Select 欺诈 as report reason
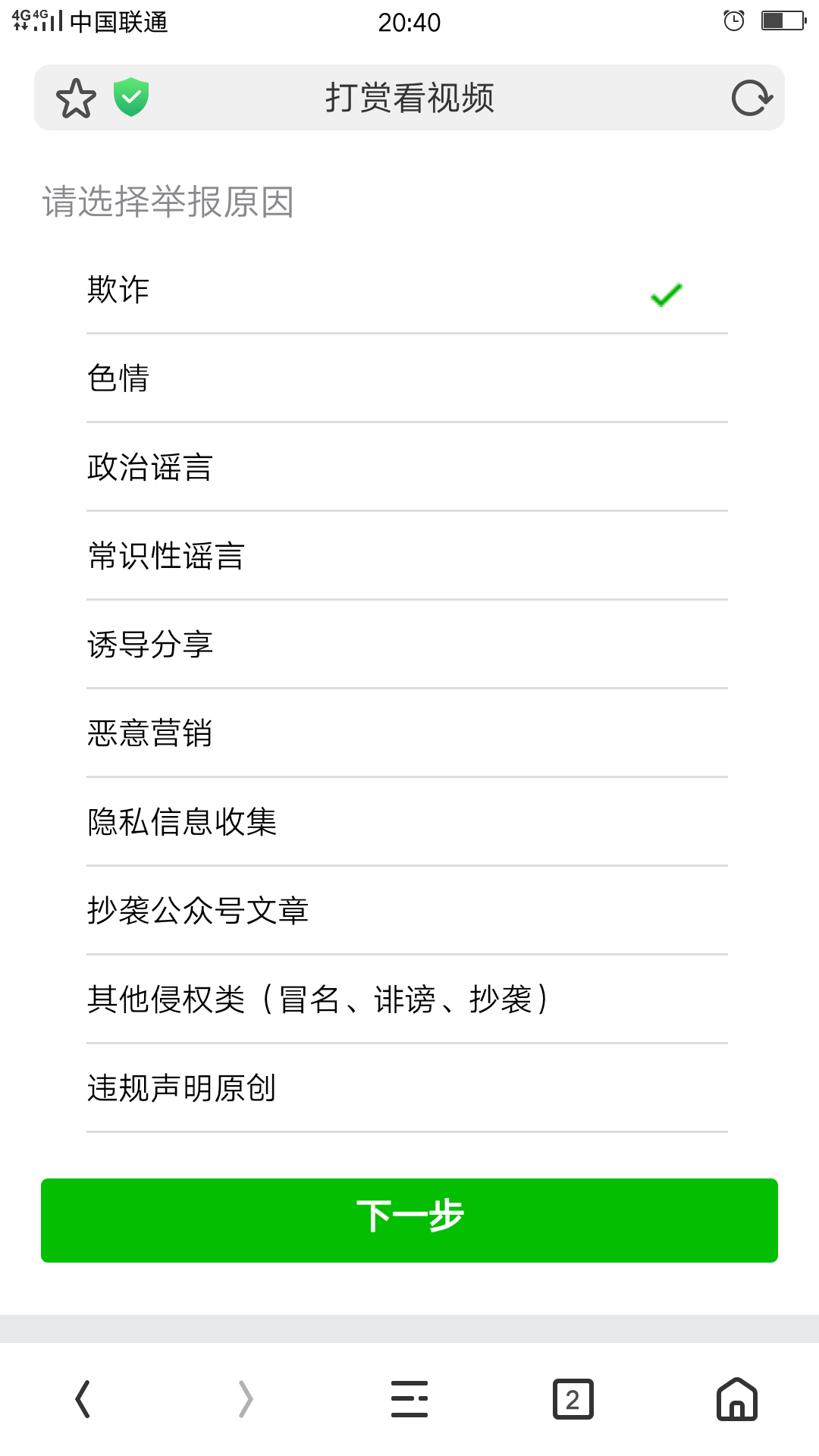 pos(407,290)
